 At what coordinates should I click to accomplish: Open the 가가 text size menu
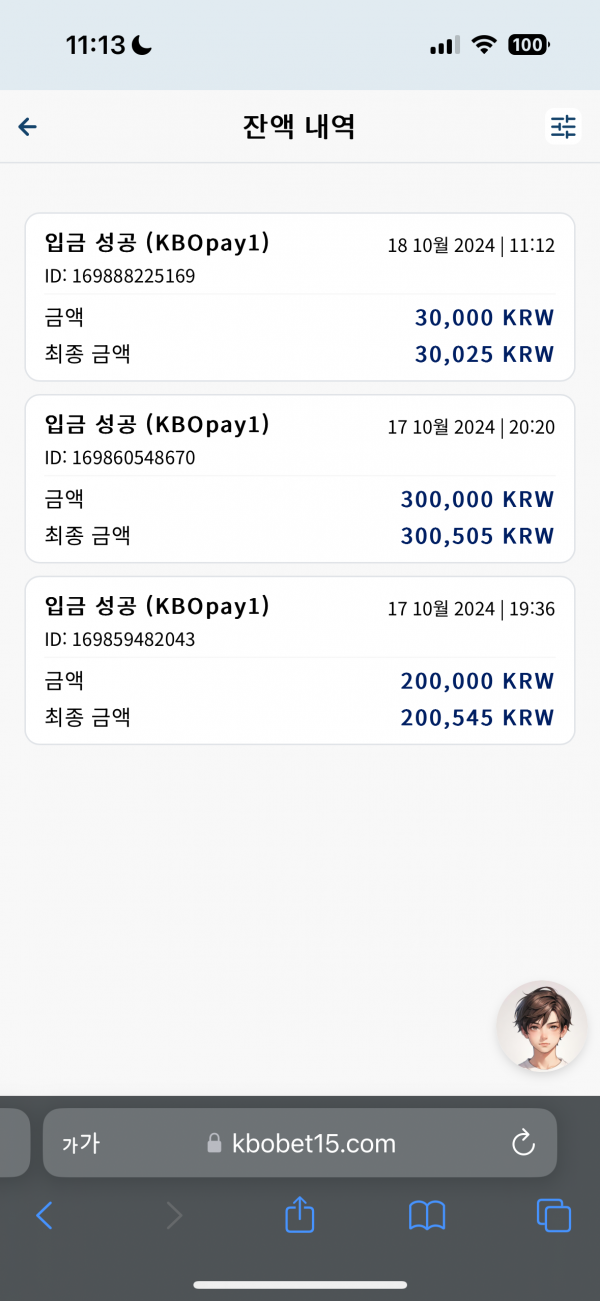coord(80,1143)
